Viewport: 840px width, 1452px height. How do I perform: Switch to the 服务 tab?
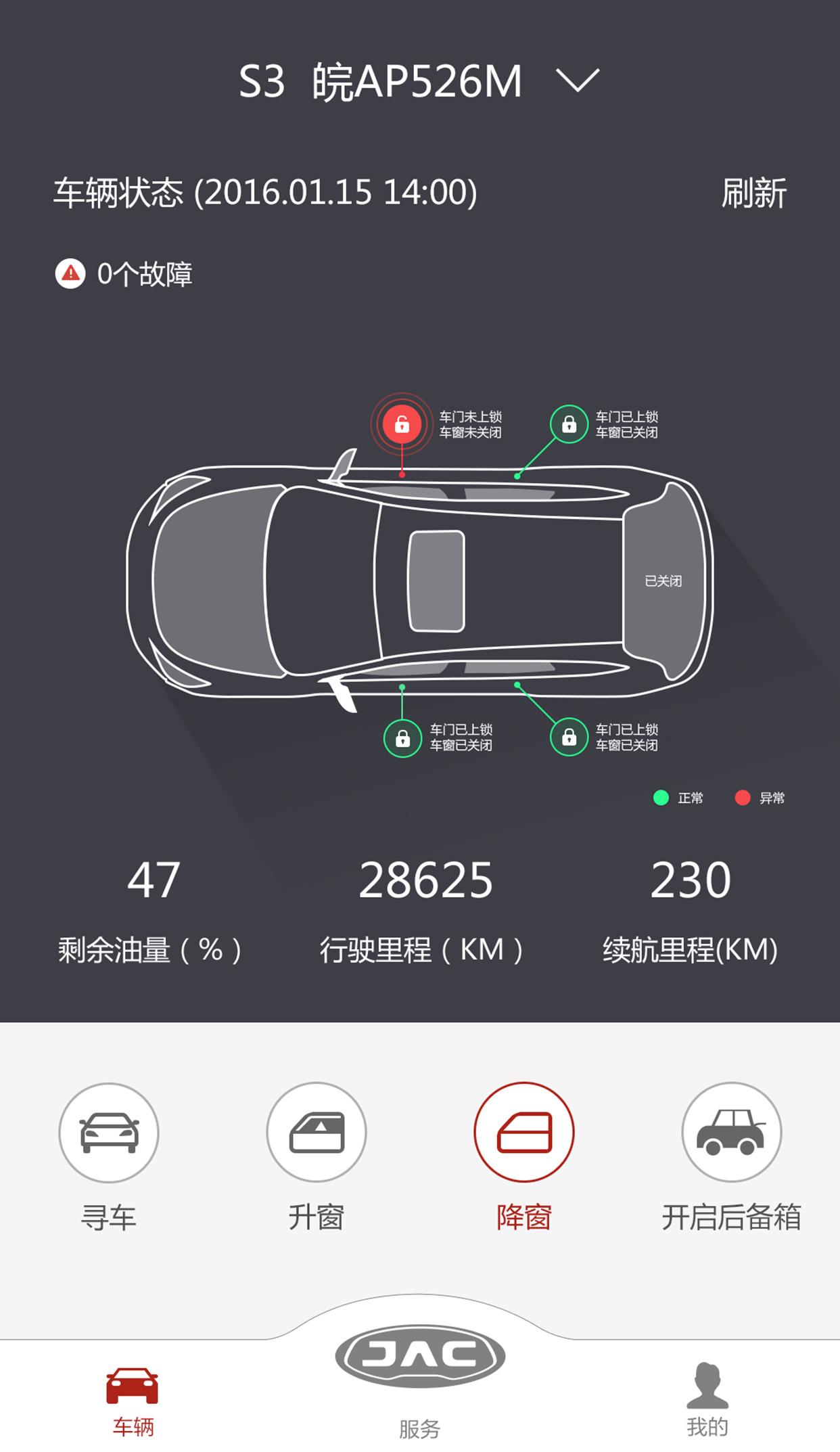[419, 1426]
